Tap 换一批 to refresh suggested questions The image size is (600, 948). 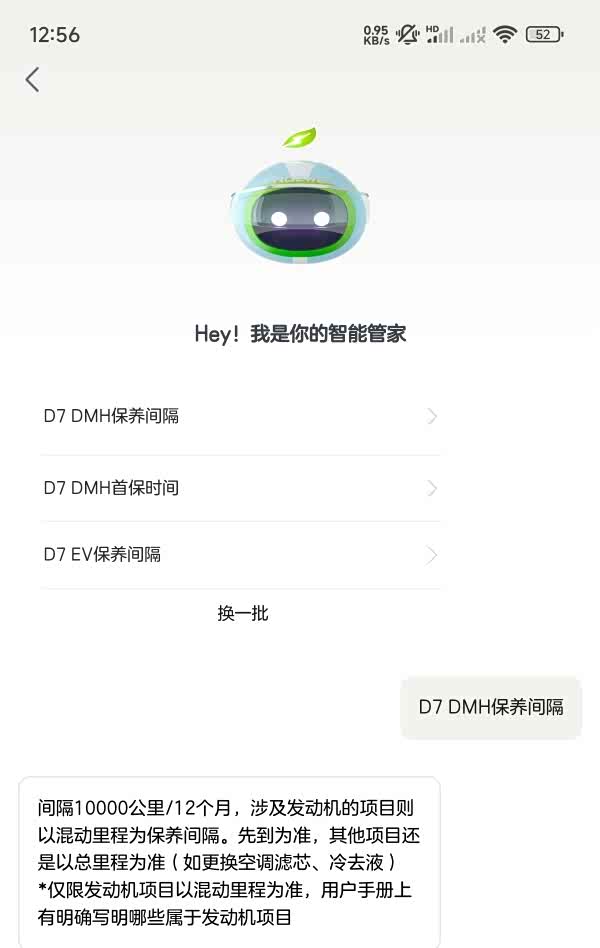[243, 613]
